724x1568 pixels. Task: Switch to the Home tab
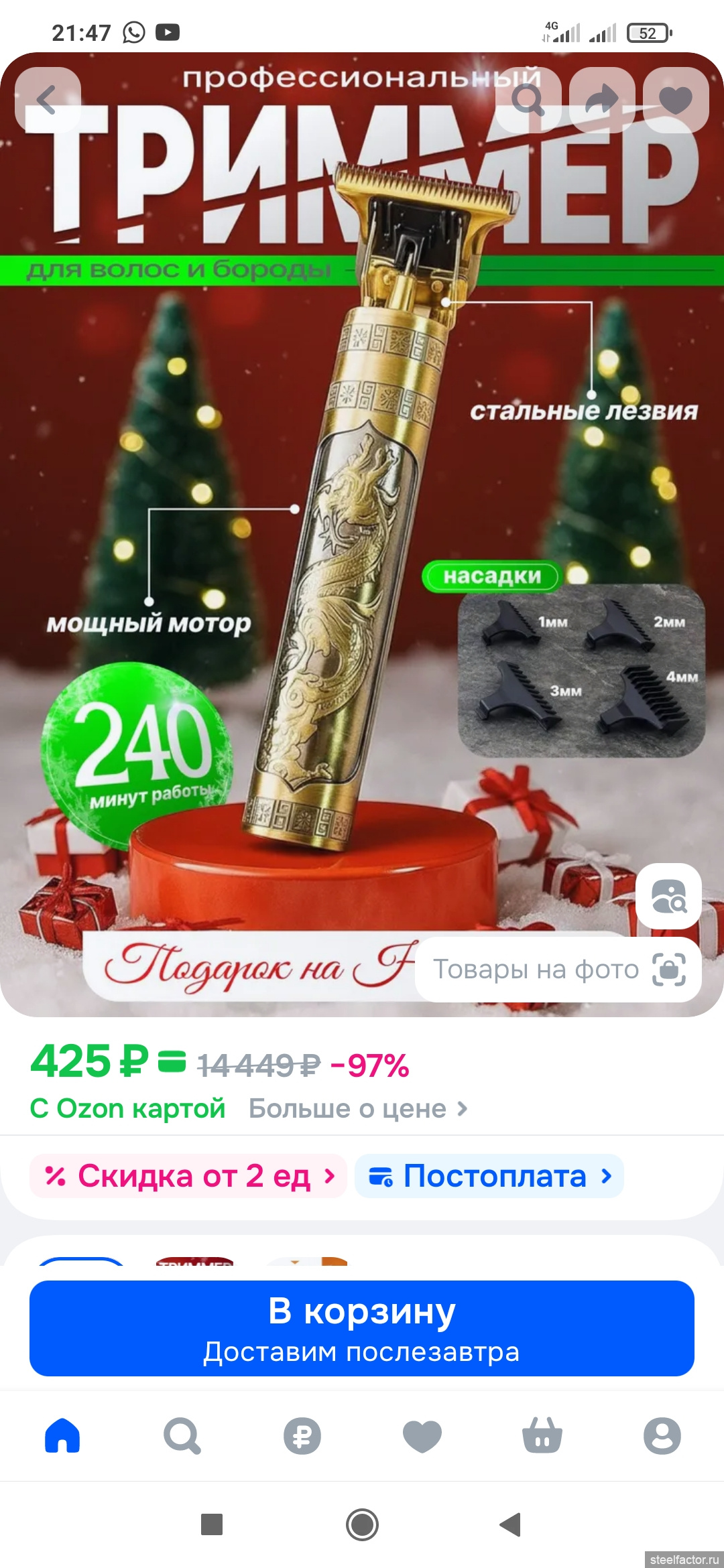[62, 1436]
